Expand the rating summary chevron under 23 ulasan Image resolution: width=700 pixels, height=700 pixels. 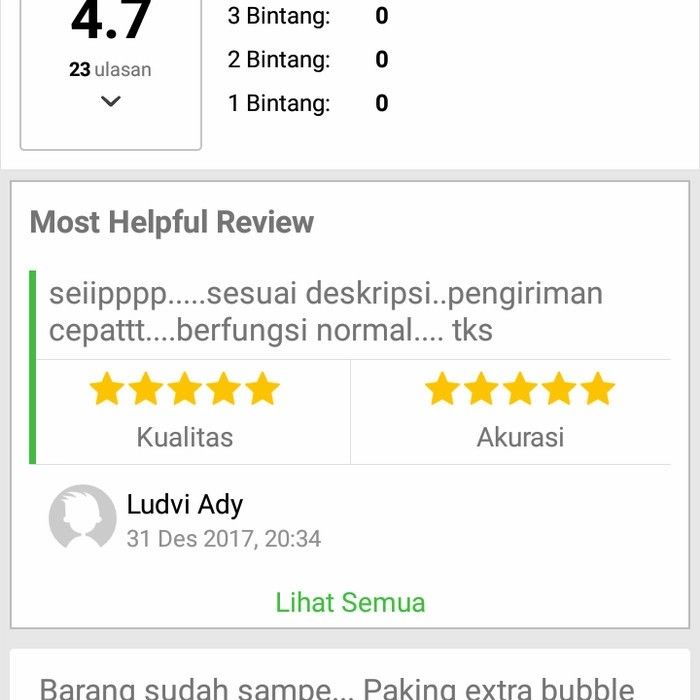[x=111, y=101]
